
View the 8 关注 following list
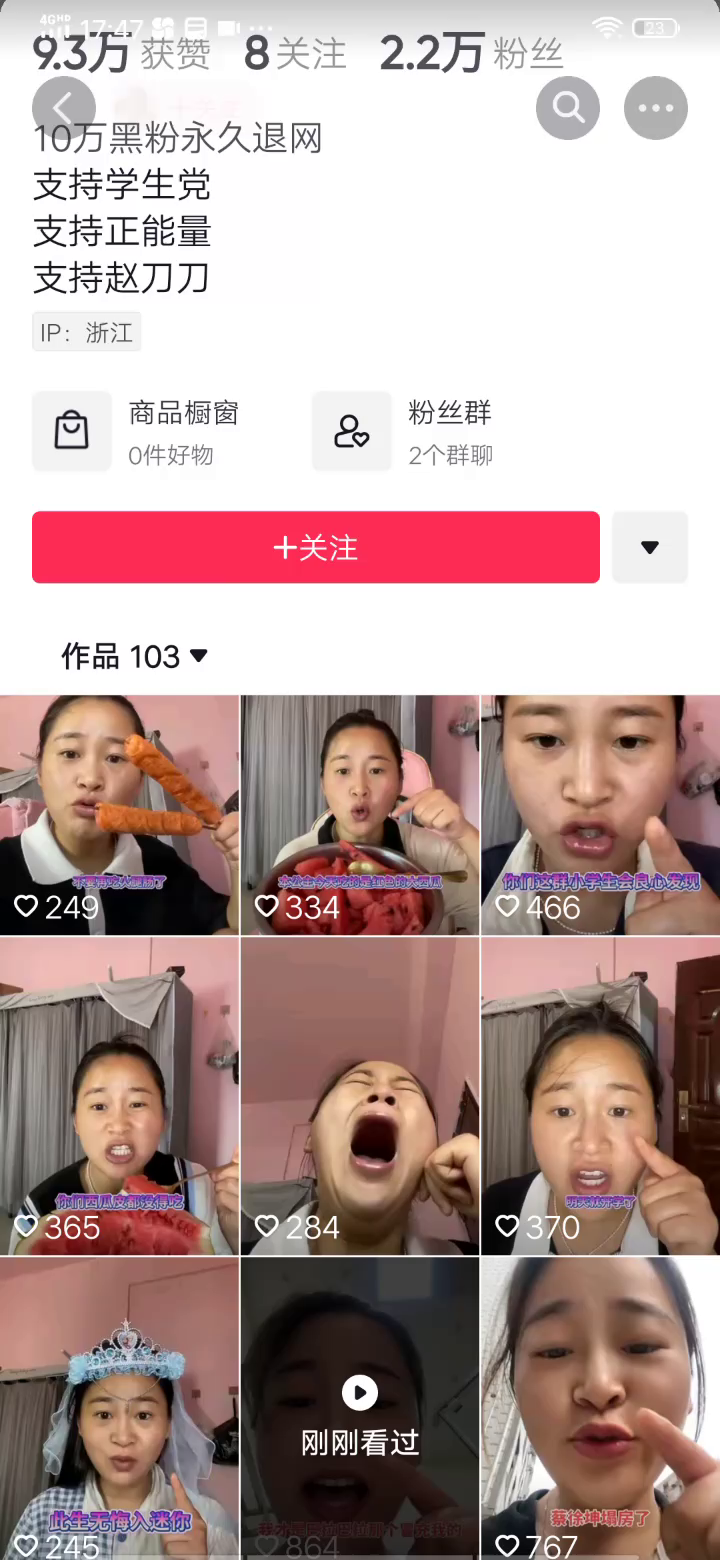[295, 52]
